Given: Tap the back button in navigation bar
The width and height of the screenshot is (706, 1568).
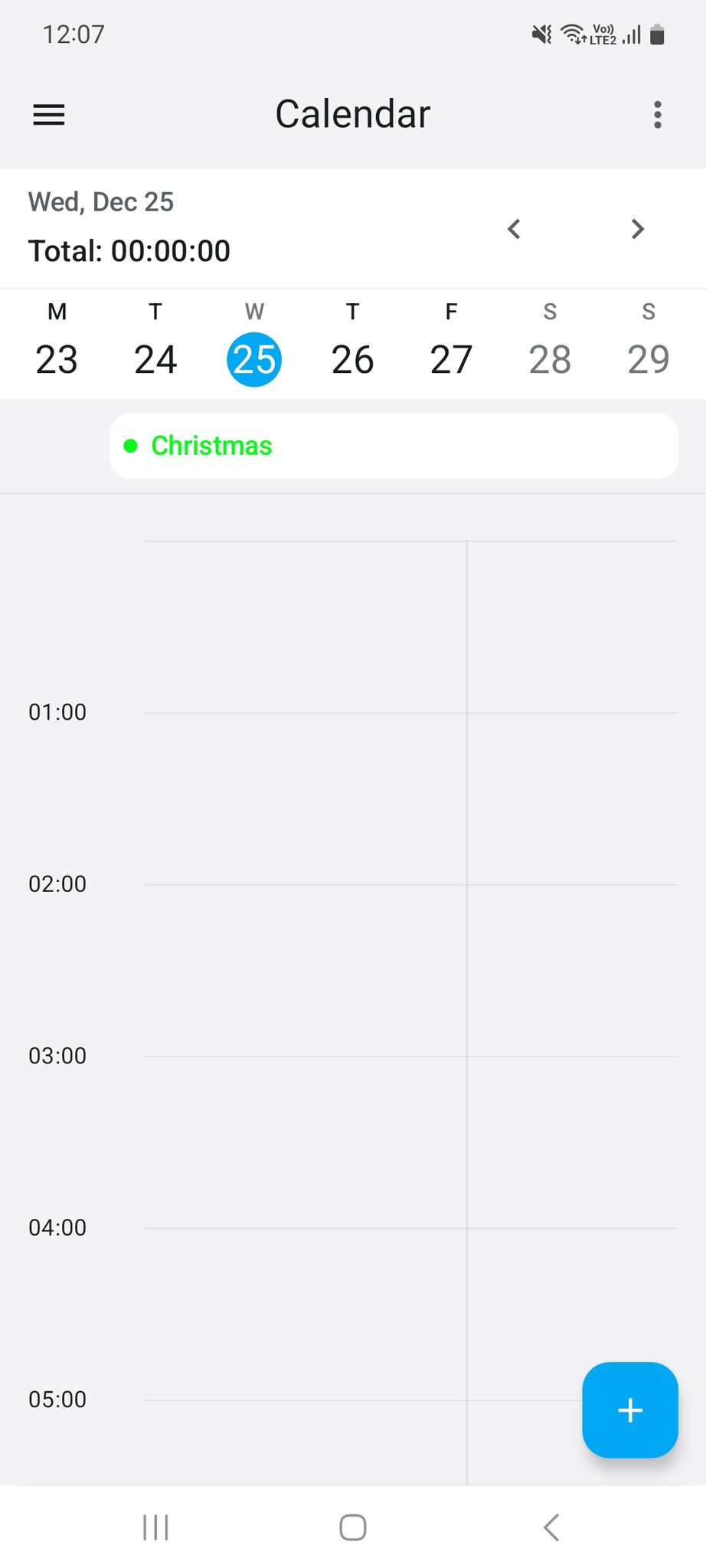Looking at the screenshot, I should [551, 1527].
